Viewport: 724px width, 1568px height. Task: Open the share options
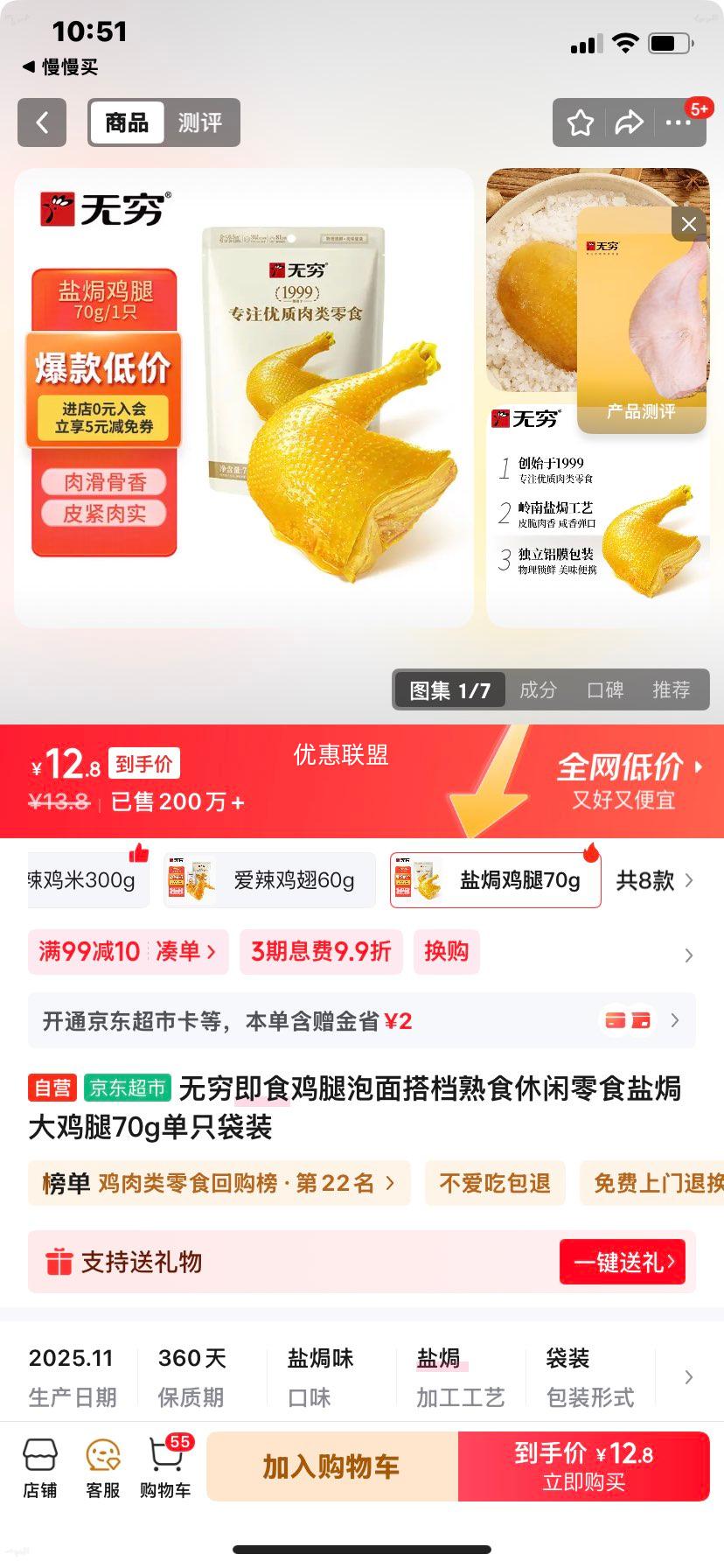[629, 123]
